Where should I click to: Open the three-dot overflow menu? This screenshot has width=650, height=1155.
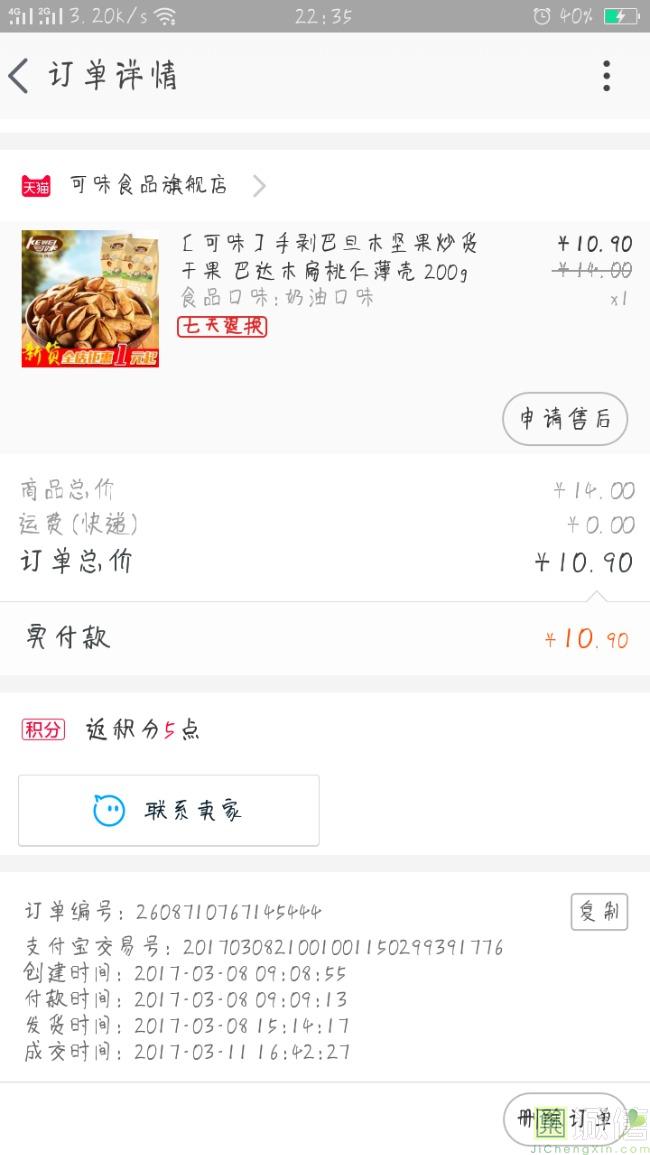(606, 76)
